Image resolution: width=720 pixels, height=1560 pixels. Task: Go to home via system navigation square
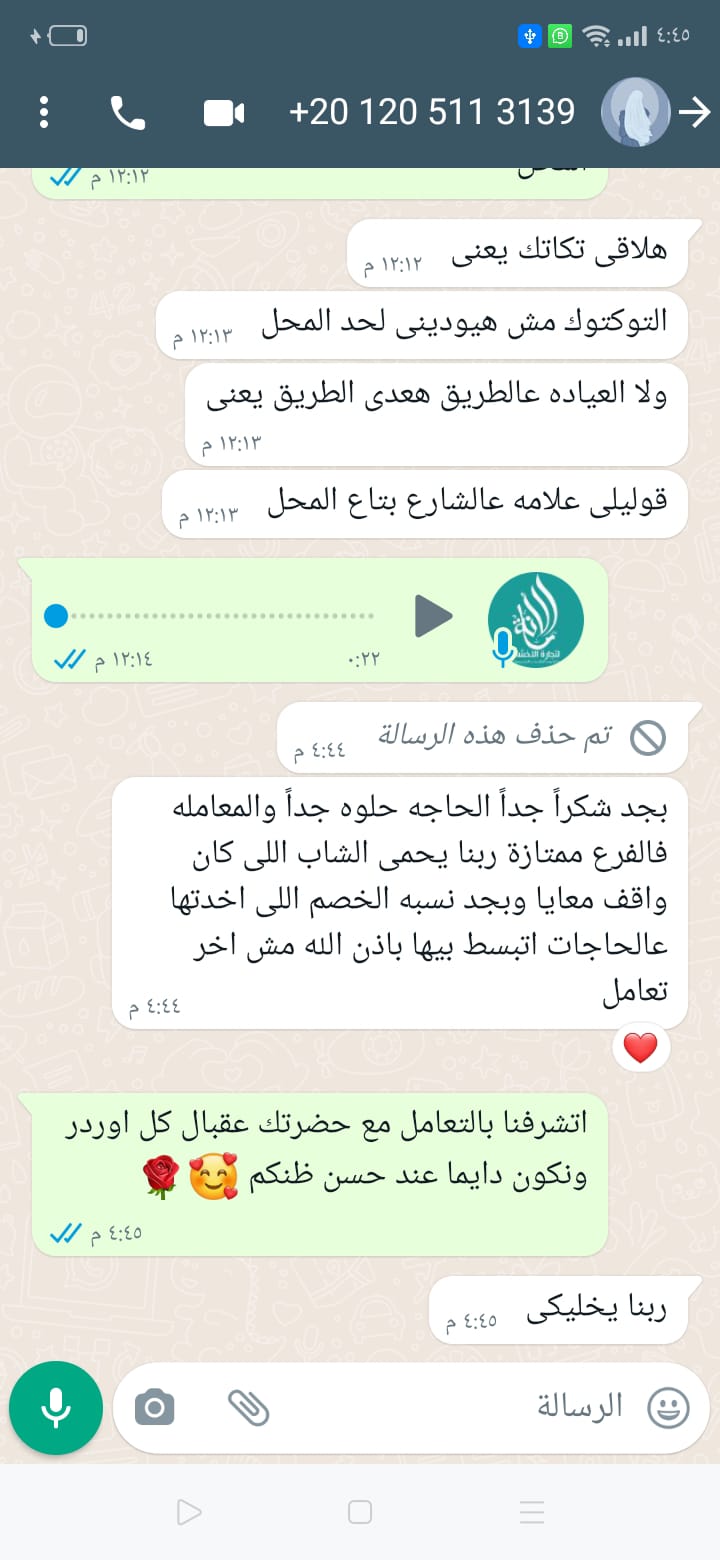pyautogui.click(x=360, y=1512)
